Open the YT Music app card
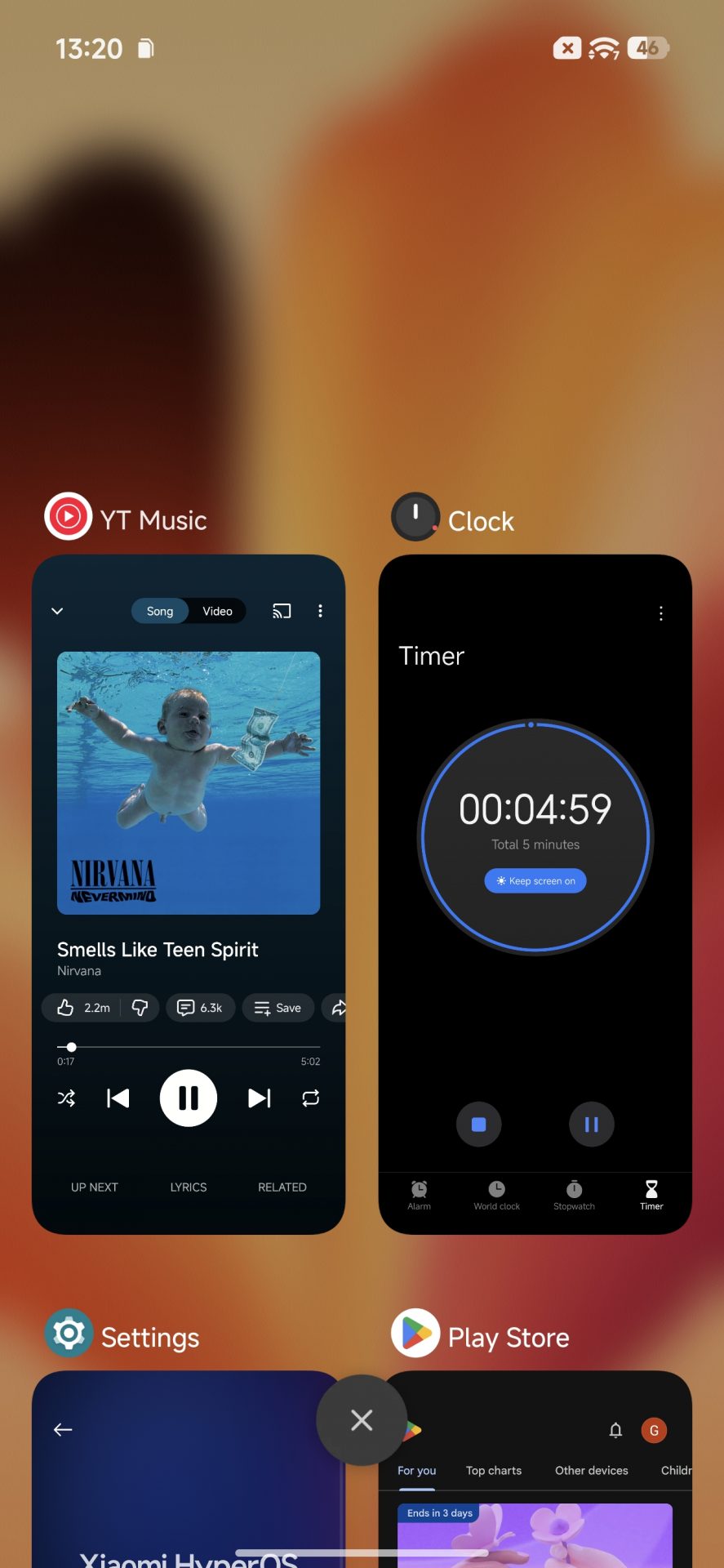724x1568 pixels. [x=188, y=894]
